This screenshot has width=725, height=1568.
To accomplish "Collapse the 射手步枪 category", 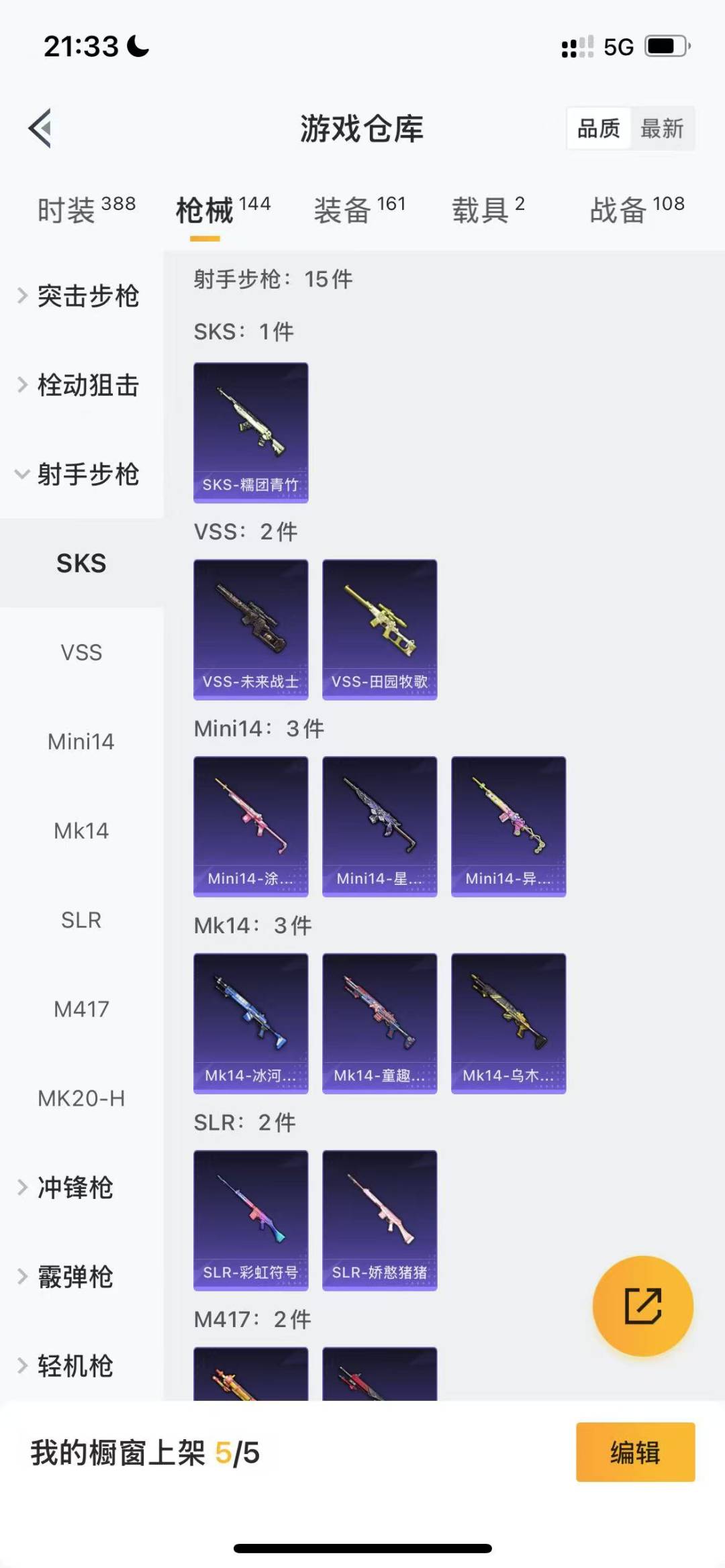I will [81, 474].
